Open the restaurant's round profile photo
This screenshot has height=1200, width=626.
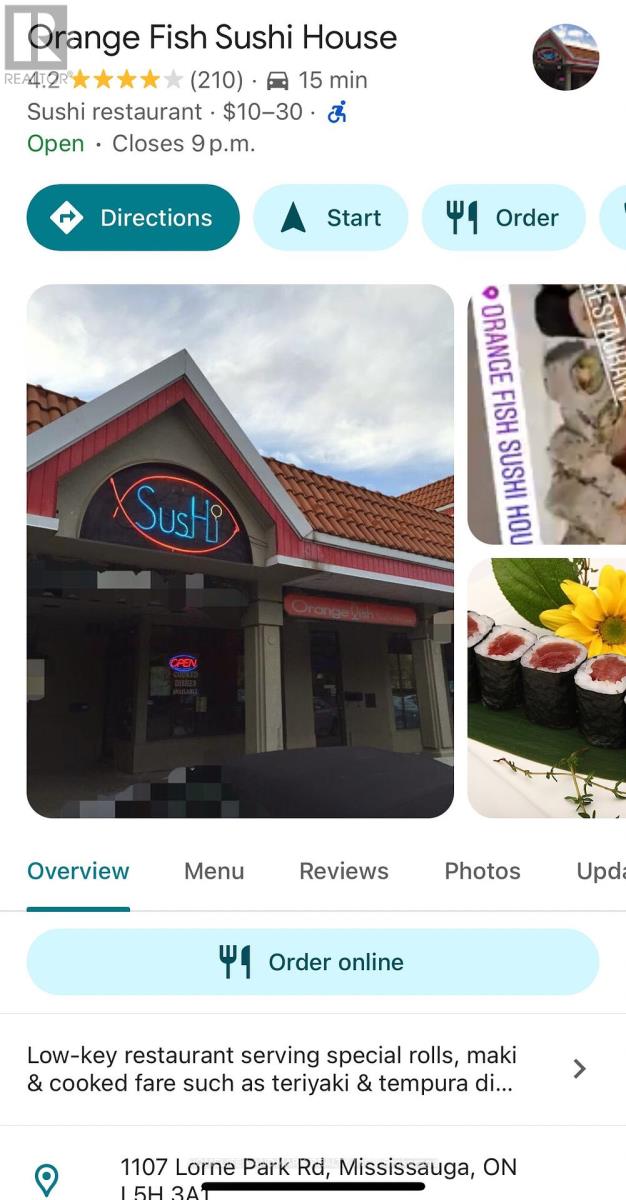pos(566,58)
